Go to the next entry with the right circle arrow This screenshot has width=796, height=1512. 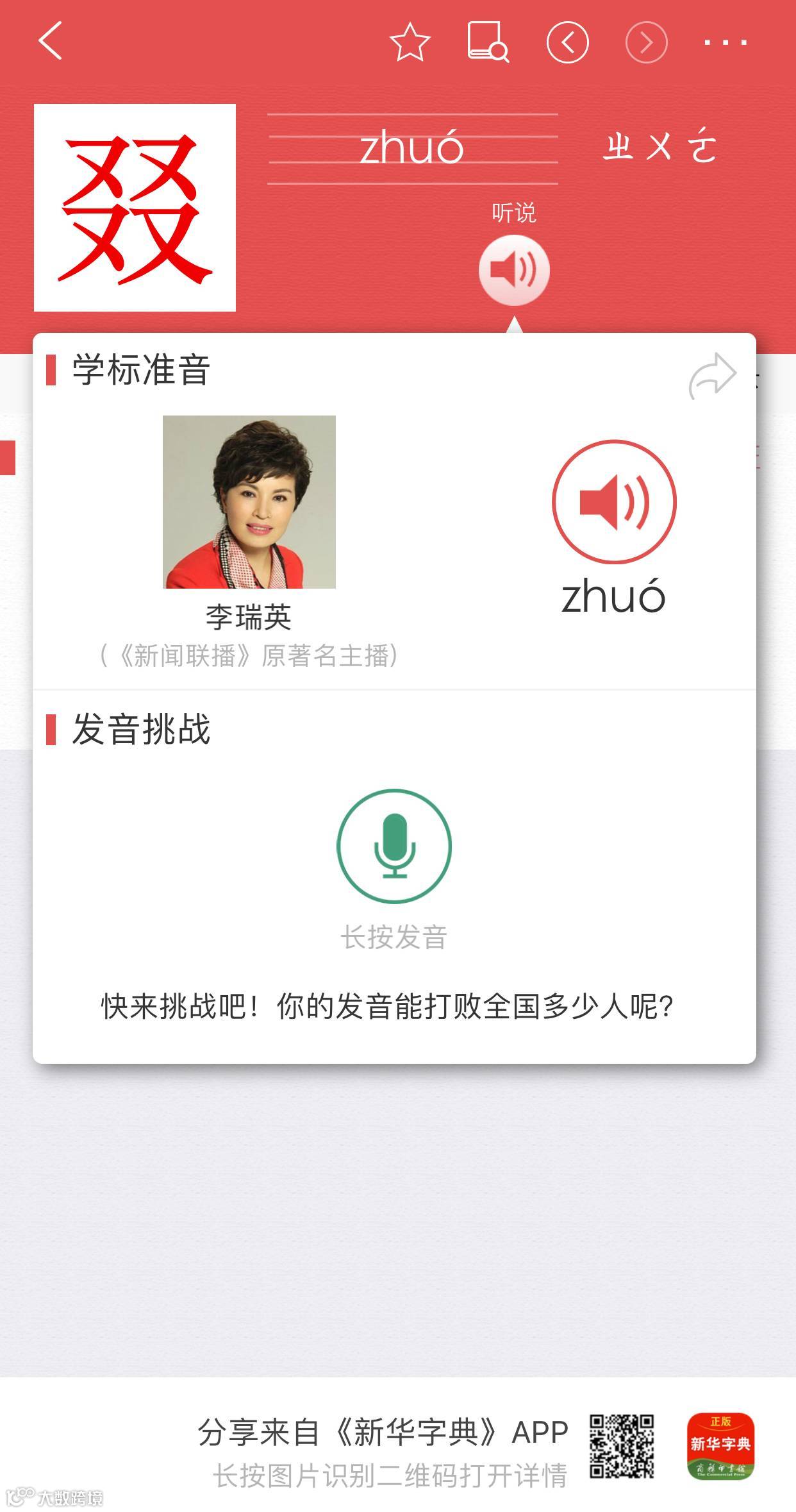(x=646, y=42)
